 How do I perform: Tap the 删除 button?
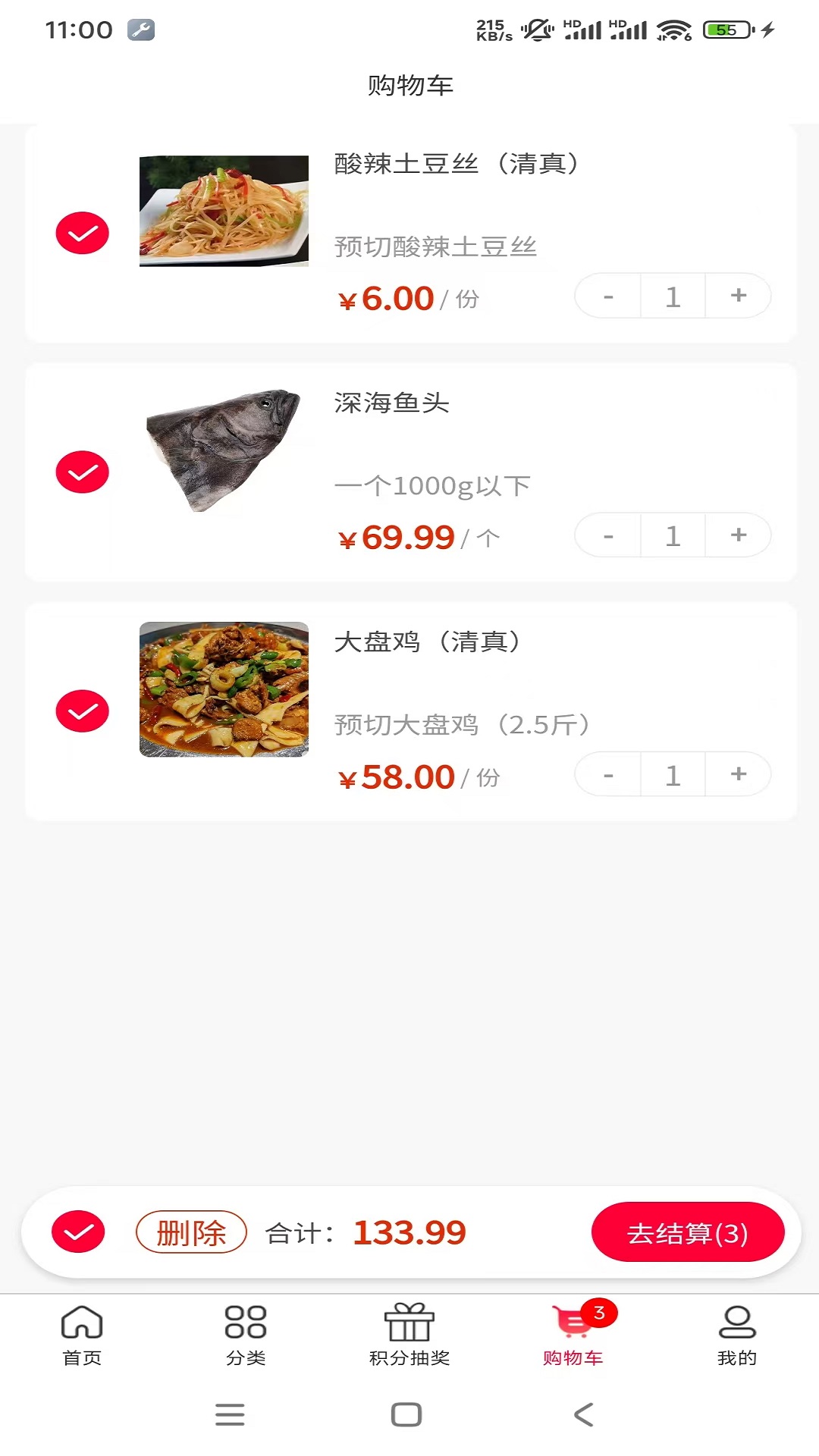[x=191, y=1232]
